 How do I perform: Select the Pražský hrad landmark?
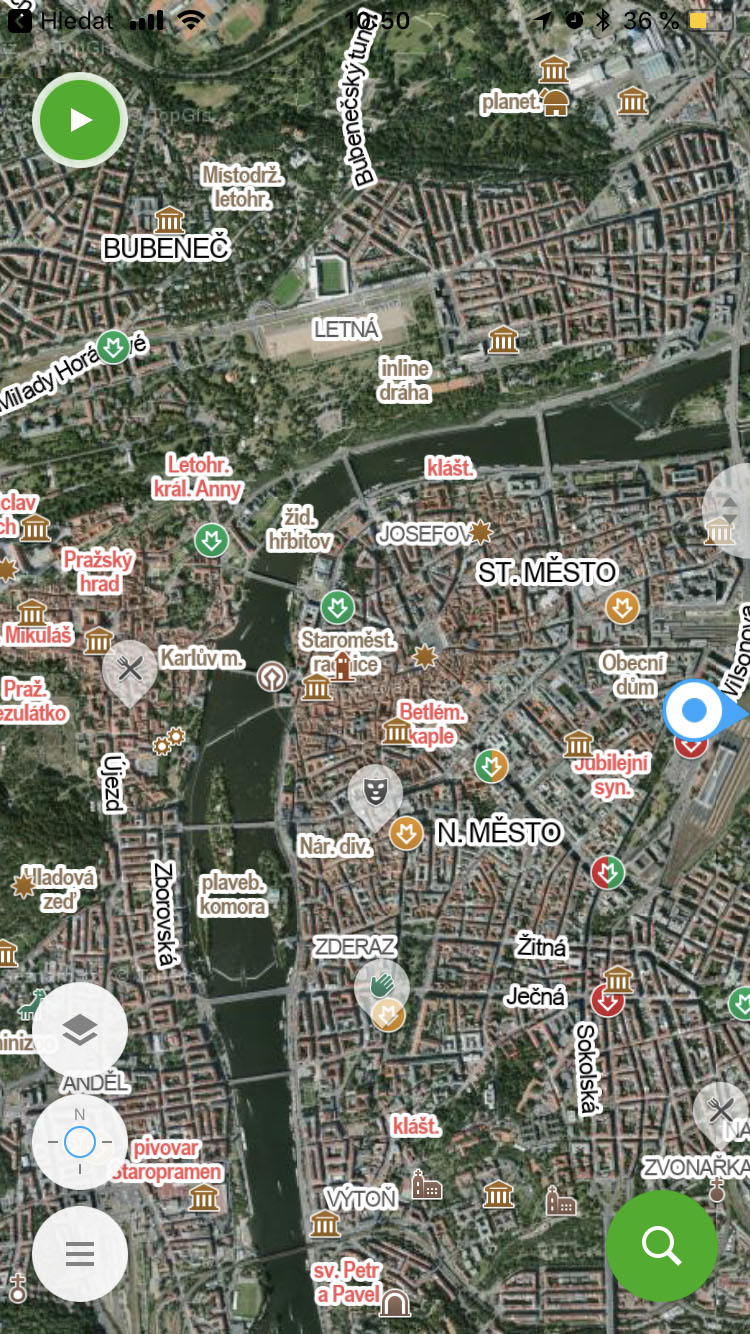[x=98, y=571]
